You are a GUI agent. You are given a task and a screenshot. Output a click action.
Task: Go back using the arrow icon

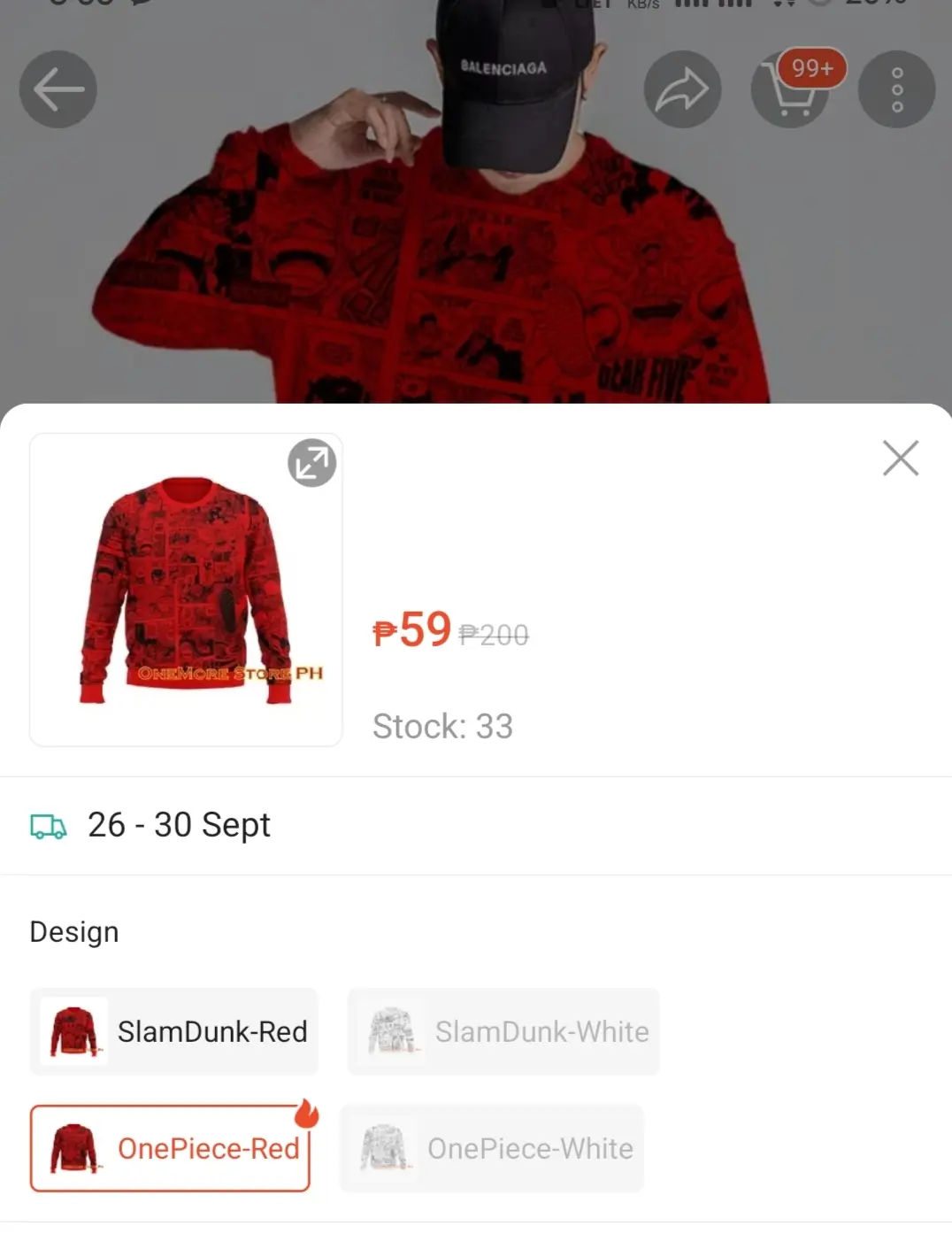[x=58, y=89]
